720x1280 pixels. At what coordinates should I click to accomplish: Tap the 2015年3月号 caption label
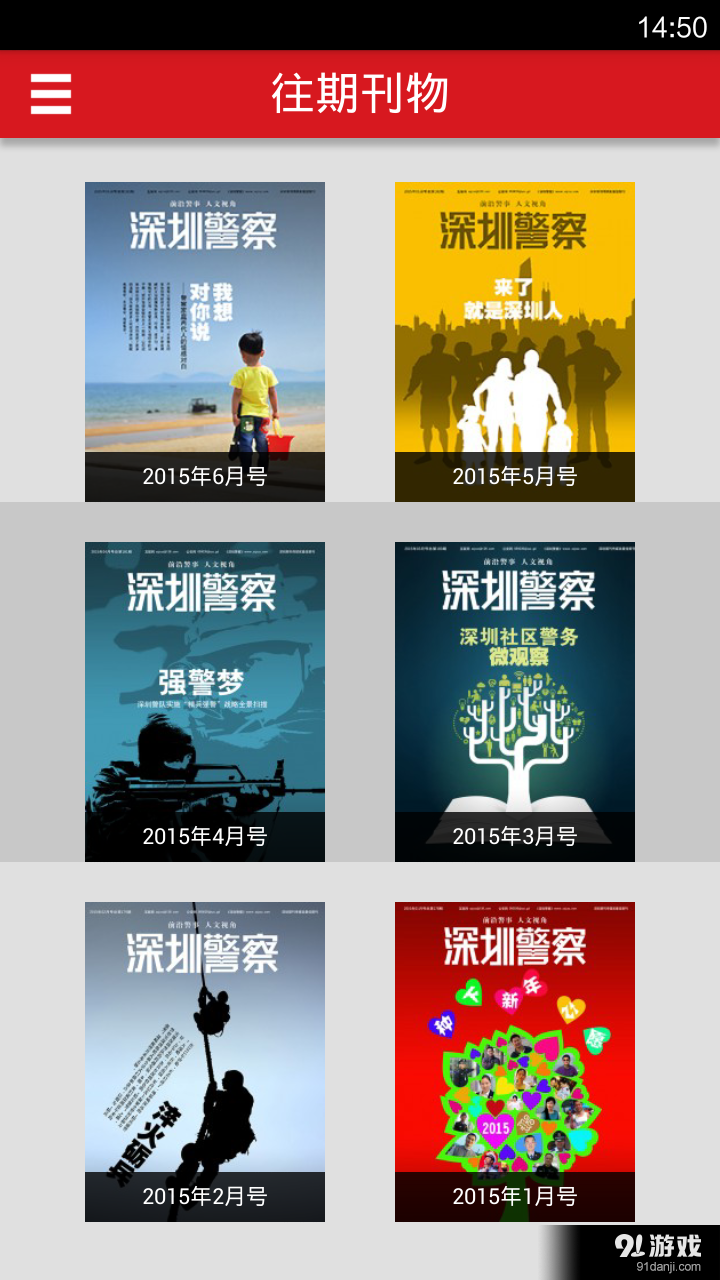click(x=515, y=836)
